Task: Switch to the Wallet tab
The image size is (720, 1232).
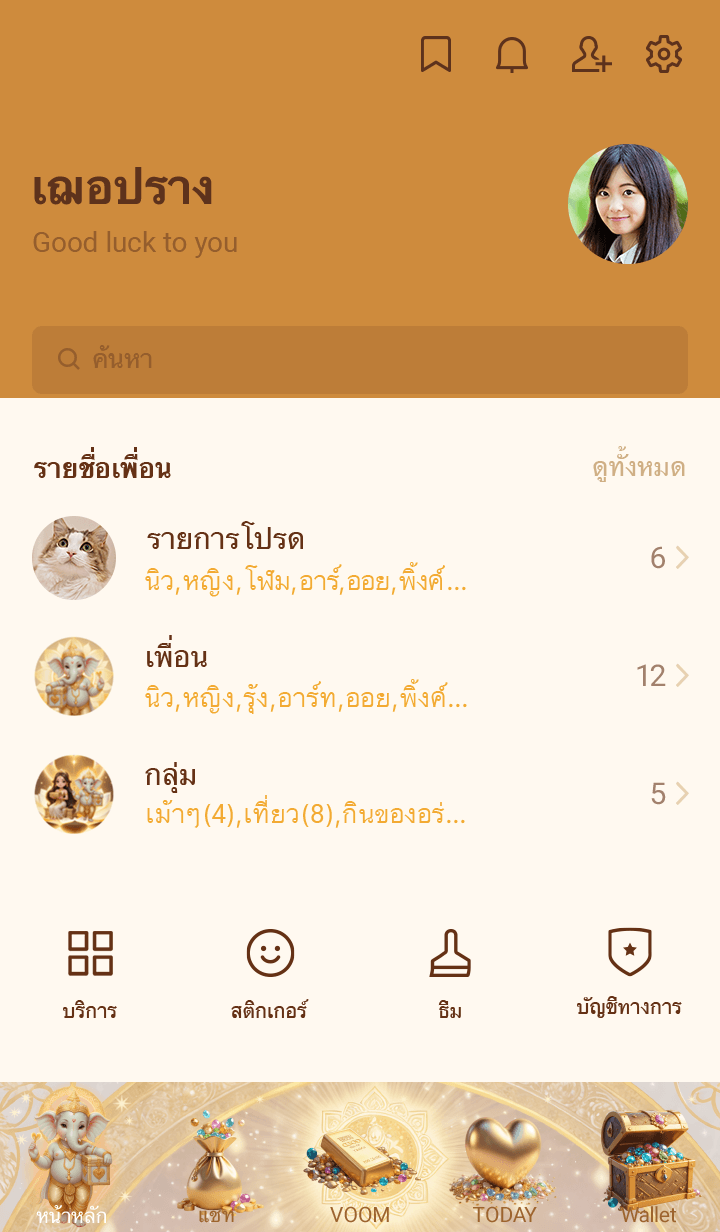Action: (648, 1160)
